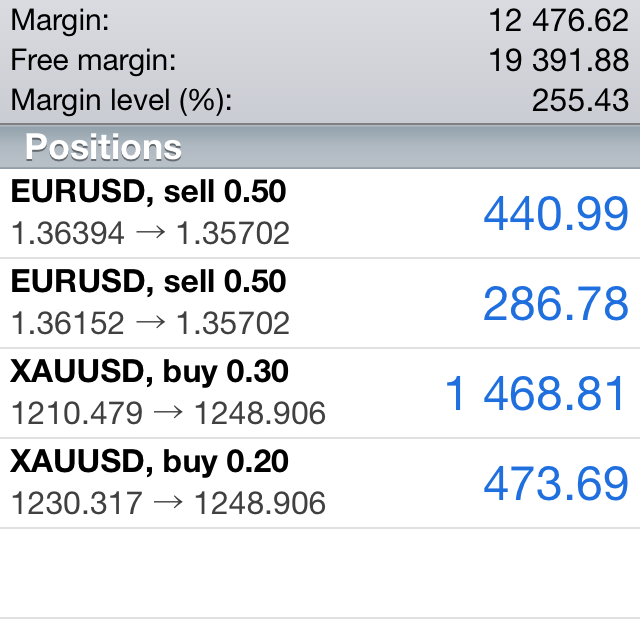This screenshot has width=640, height=630.
Task: Select the EURUSD sell position opened at 1.36152
Action: [x=320, y=303]
